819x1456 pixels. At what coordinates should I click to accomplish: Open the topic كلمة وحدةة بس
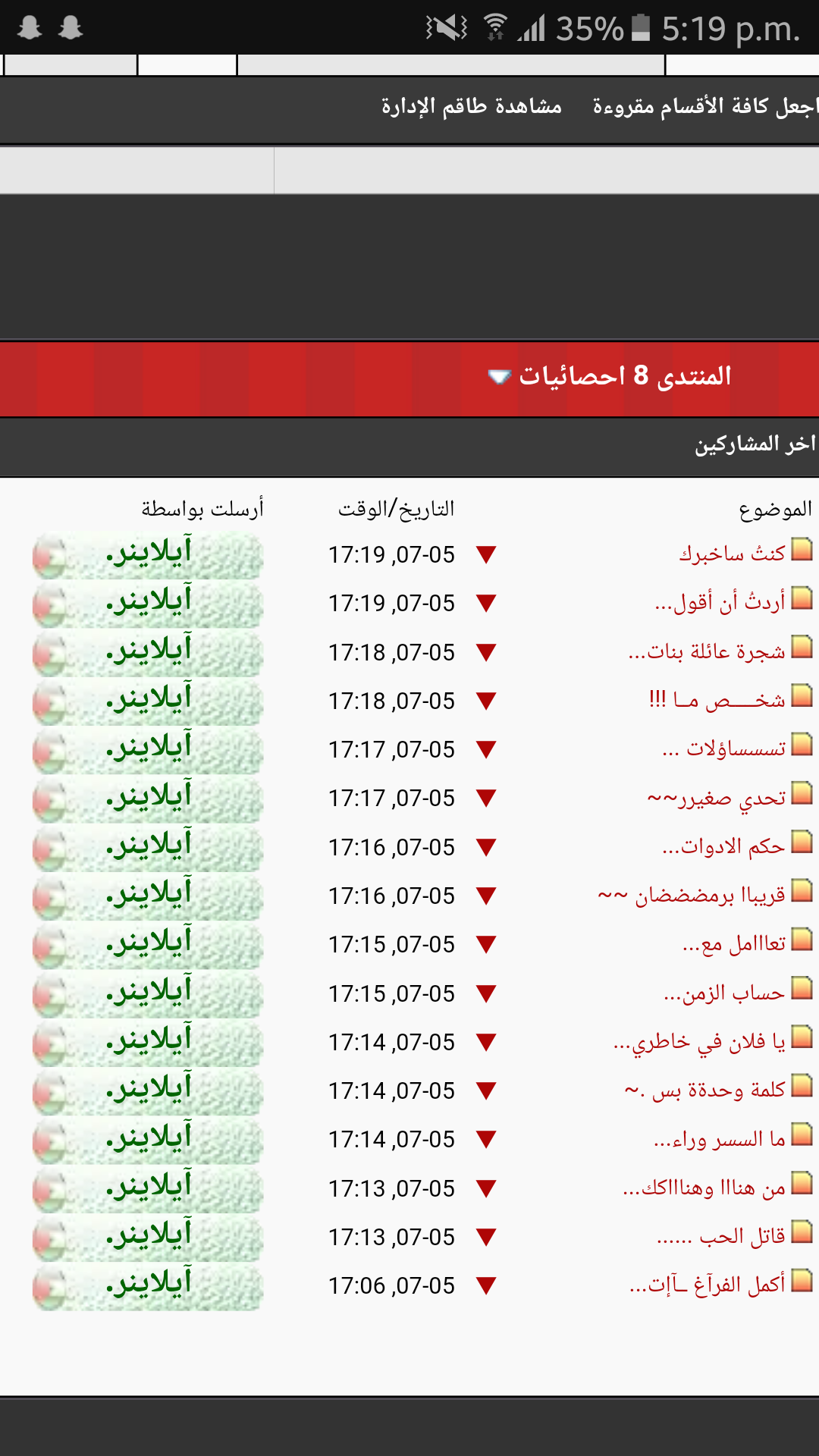pyautogui.click(x=705, y=1090)
